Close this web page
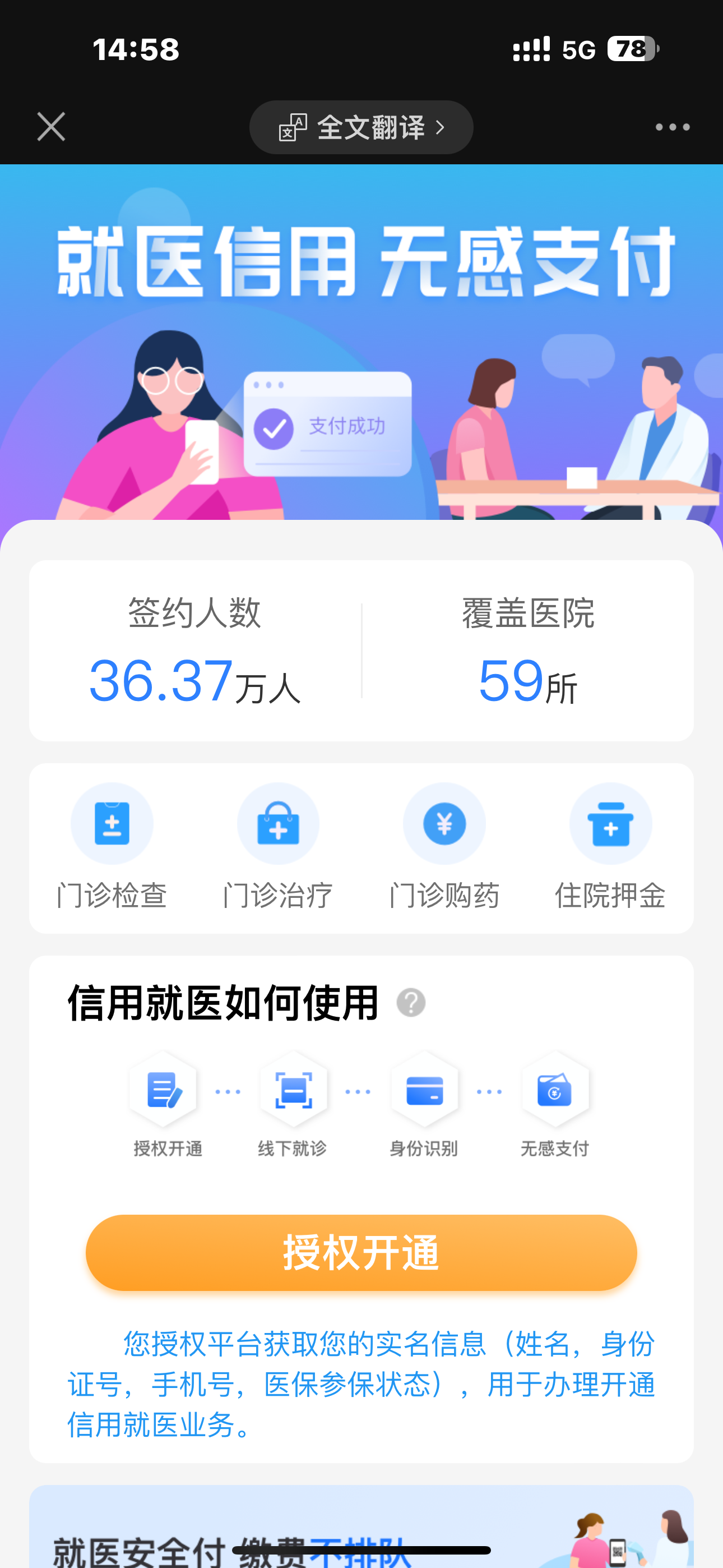 (x=51, y=127)
